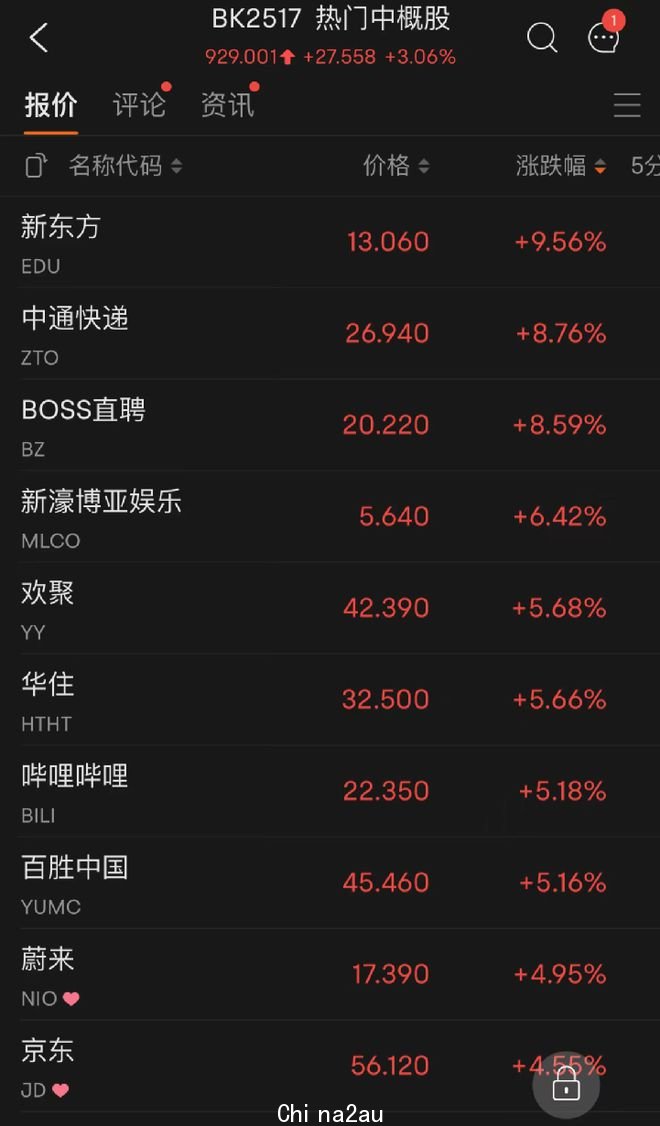Select the 欢聚 YY stock row
Screen dimensions: 660x1126
click(330, 608)
